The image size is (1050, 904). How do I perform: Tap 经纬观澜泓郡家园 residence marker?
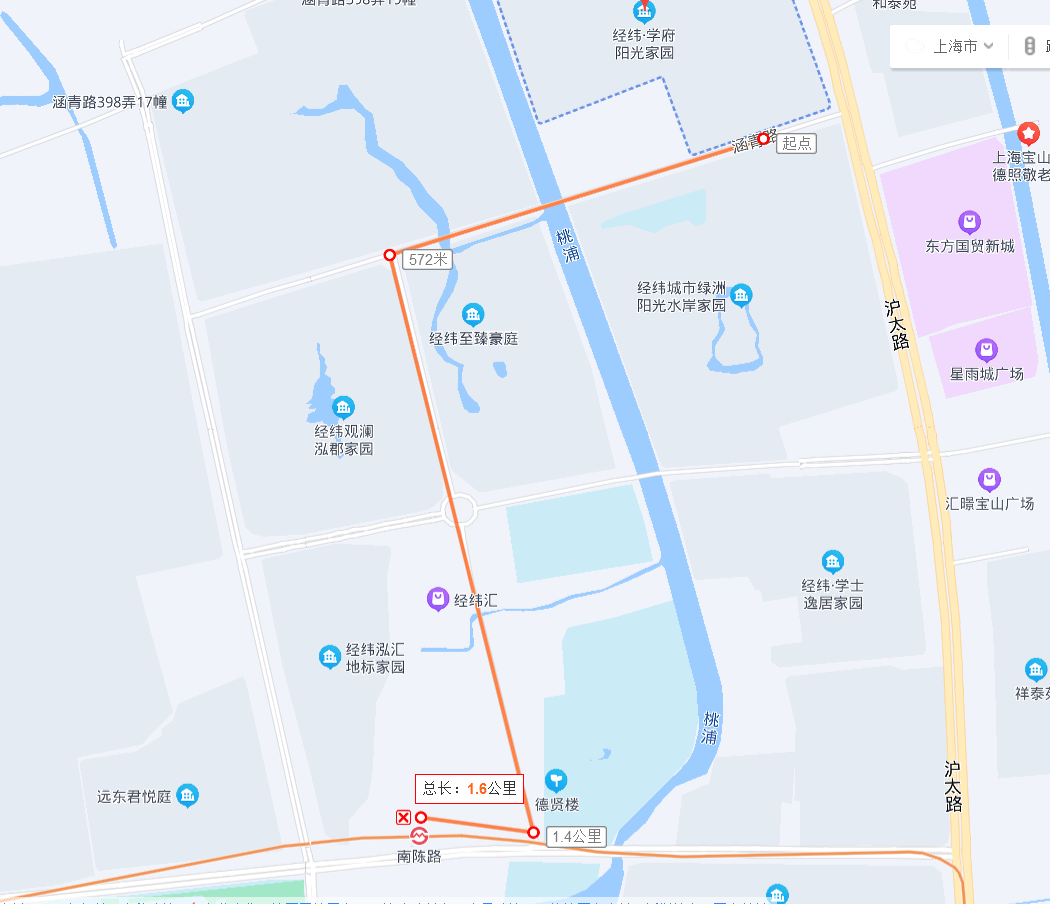(x=343, y=407)
